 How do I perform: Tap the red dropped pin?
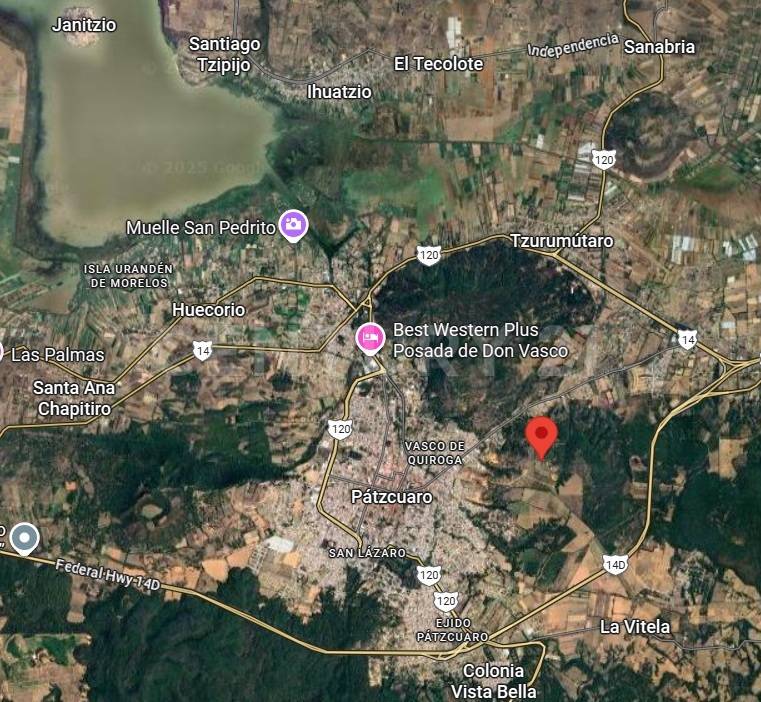coord(542,436)
